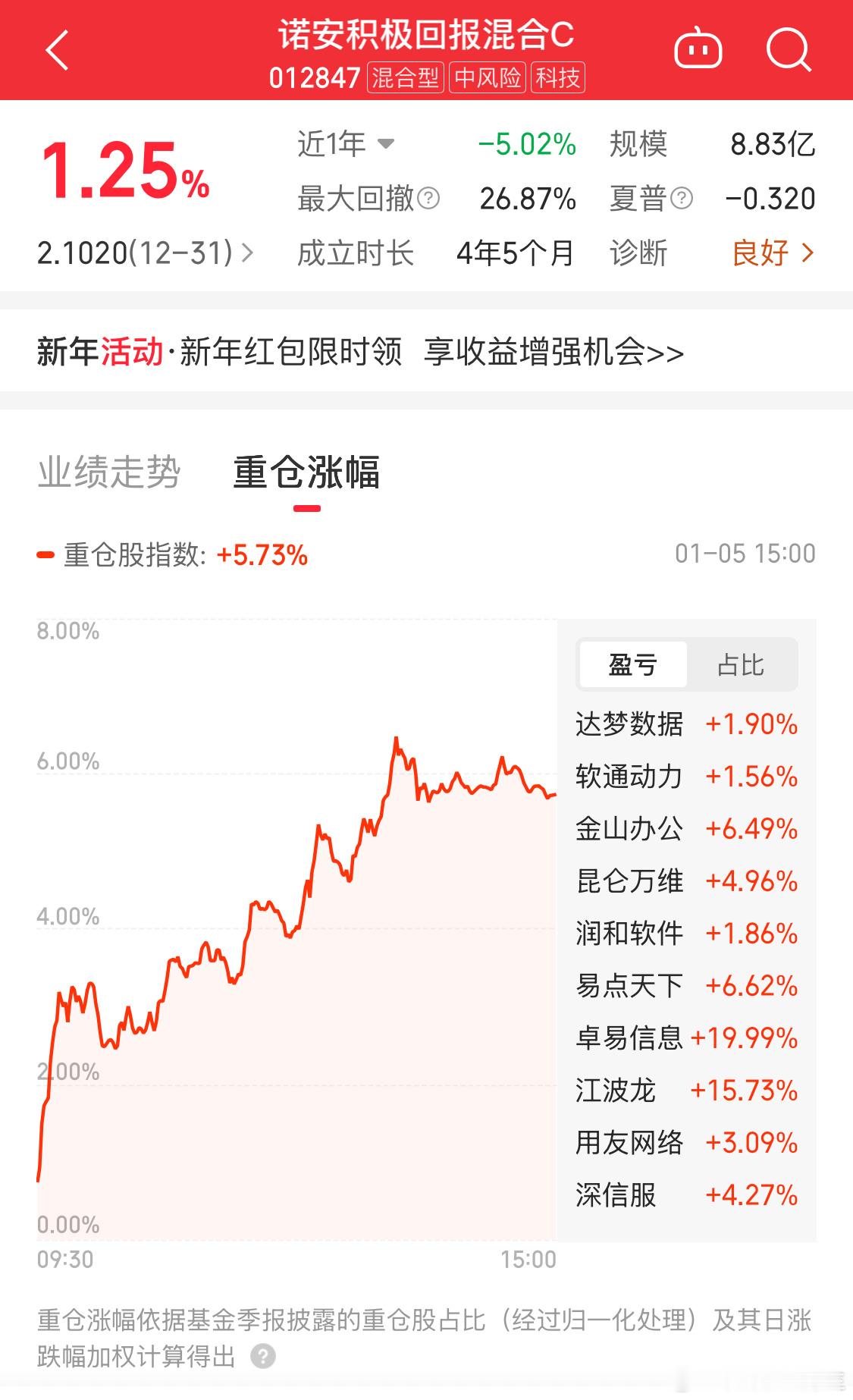The height and width of the screenshot is (1400, 853).
Task: Open diagnosis details via 良好 arrow
Action: point(772,253)
